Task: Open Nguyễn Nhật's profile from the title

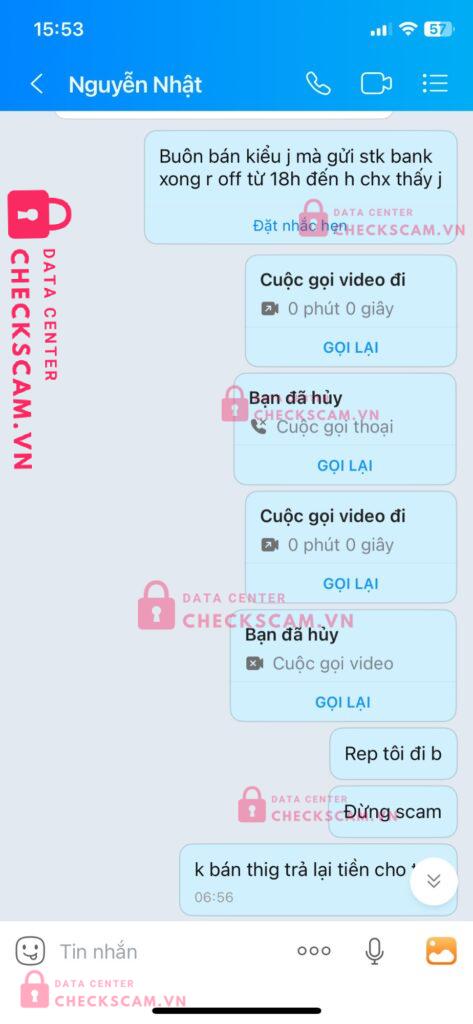Action: [135, 84]
